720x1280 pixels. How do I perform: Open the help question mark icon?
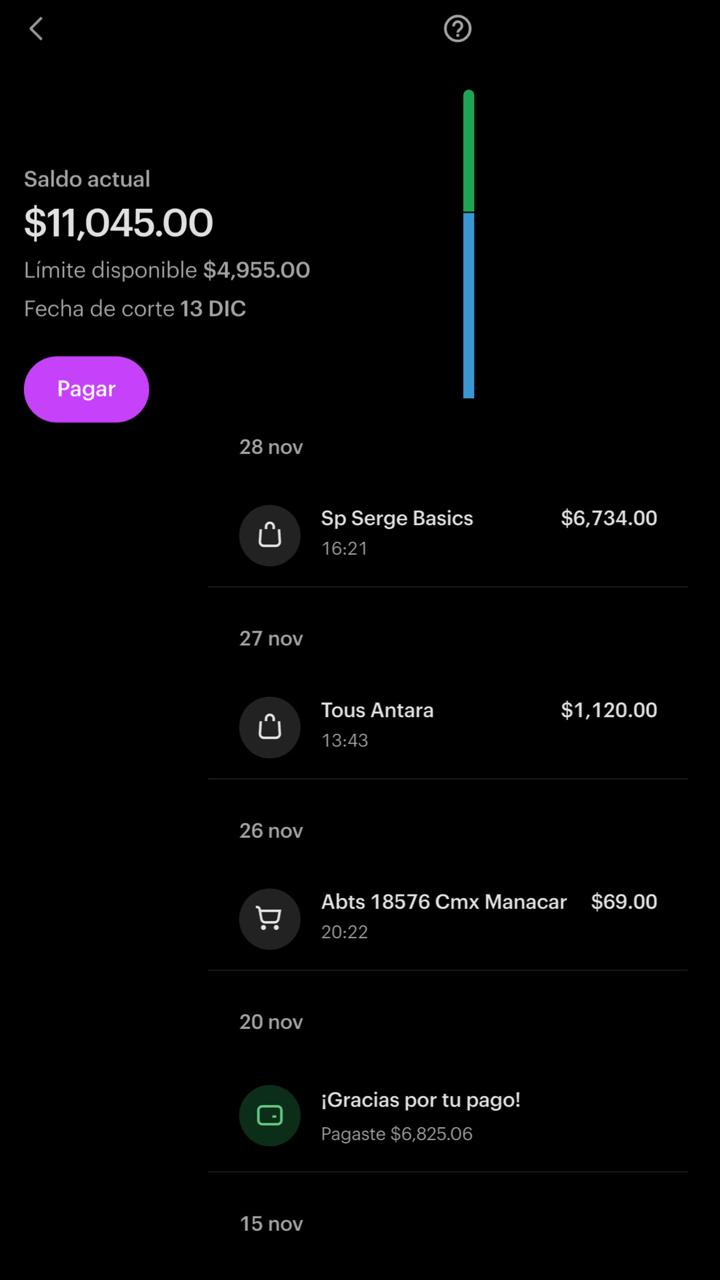click(457, 29)
